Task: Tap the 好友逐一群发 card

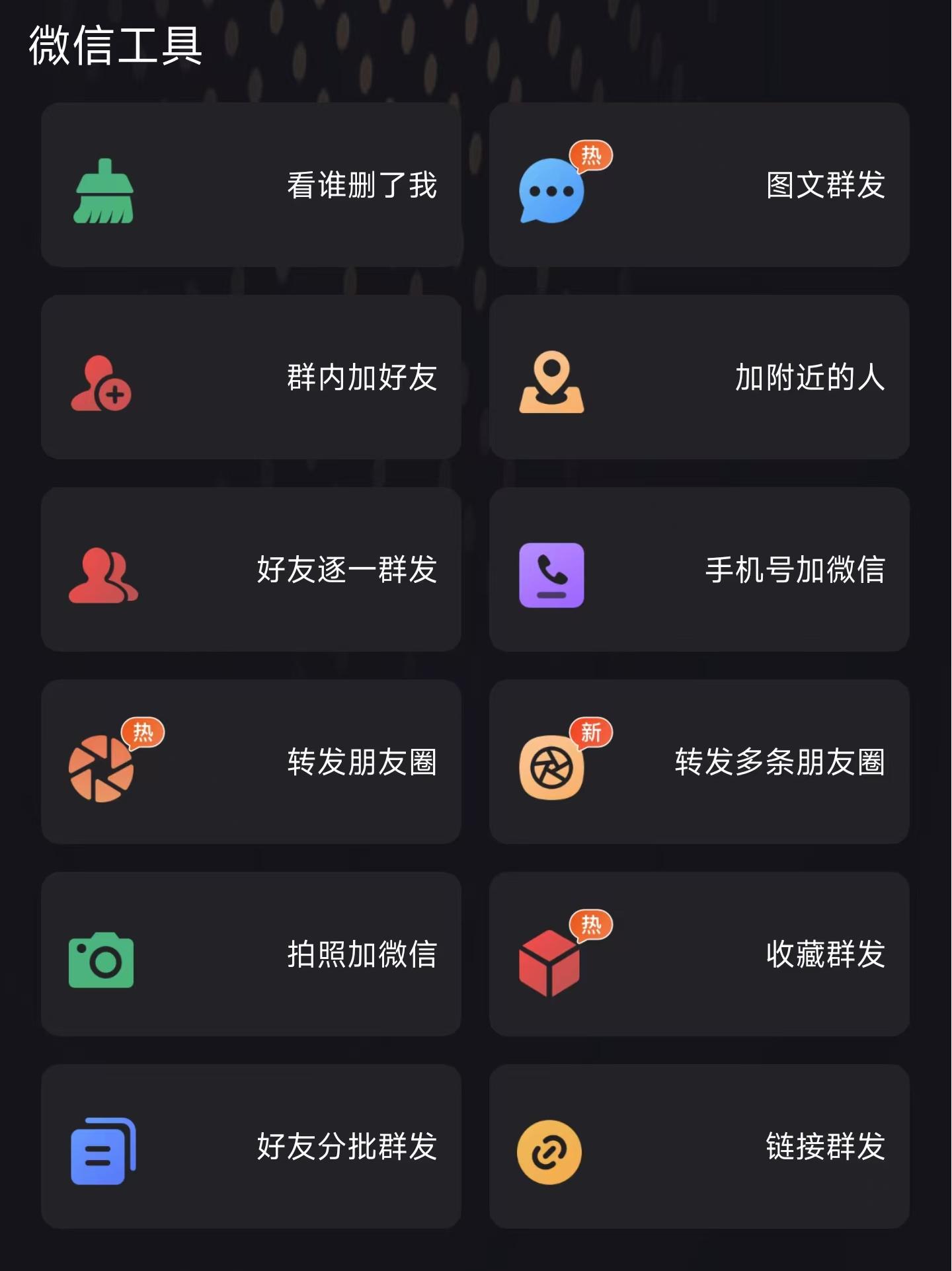Action: (251, 570)
